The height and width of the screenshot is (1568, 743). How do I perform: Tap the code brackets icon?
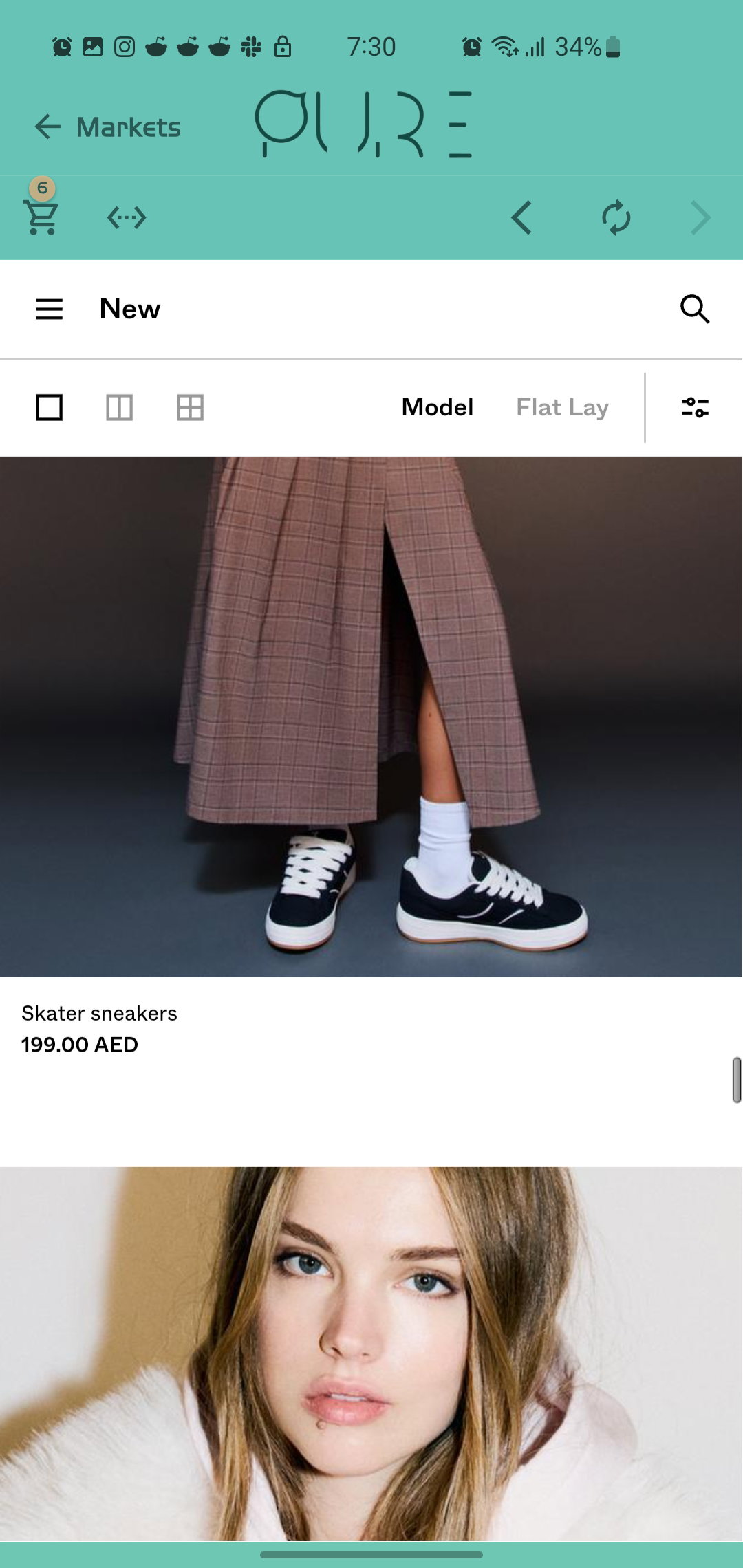pos(127,218)
